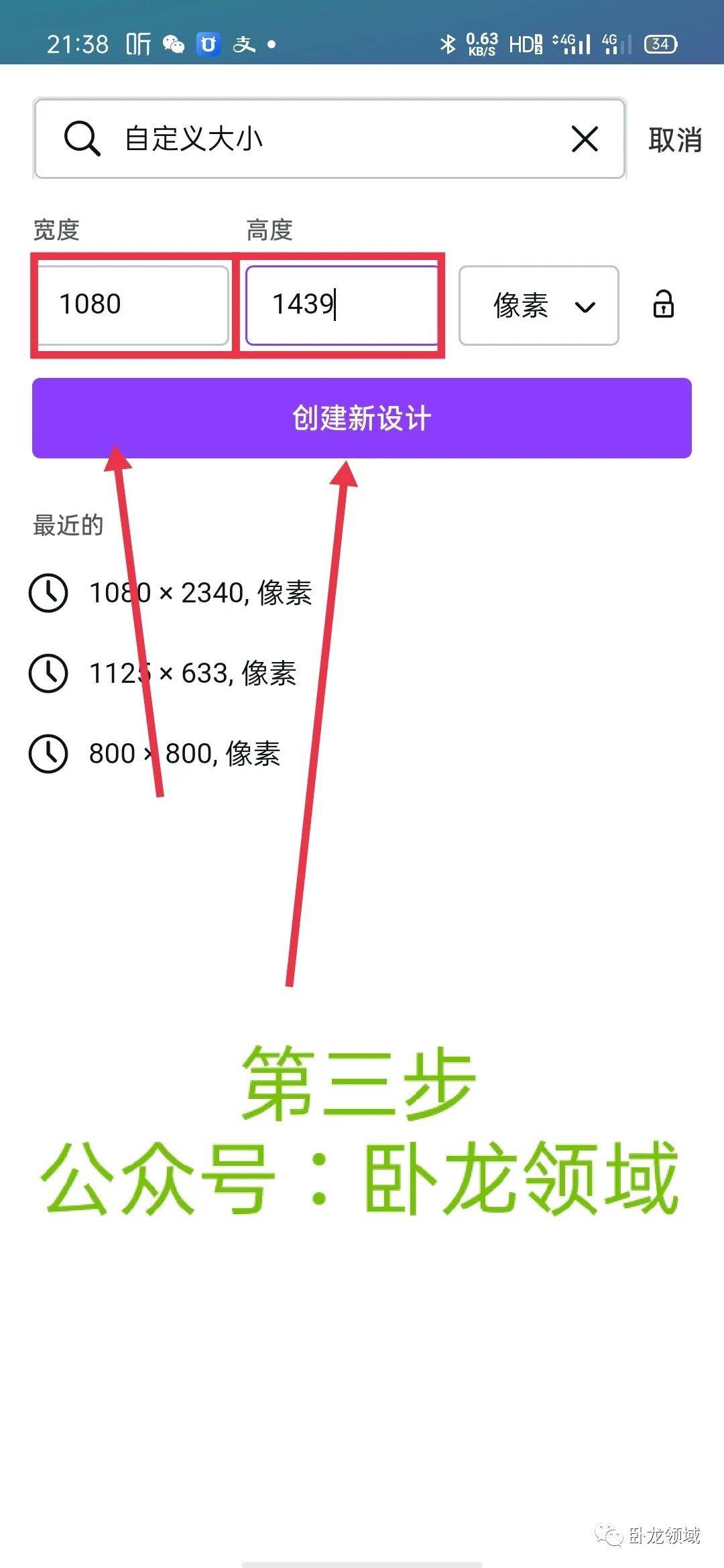Clear the search text with the X
This screenshot has width=724, height=1568.
tap(585, 139)
